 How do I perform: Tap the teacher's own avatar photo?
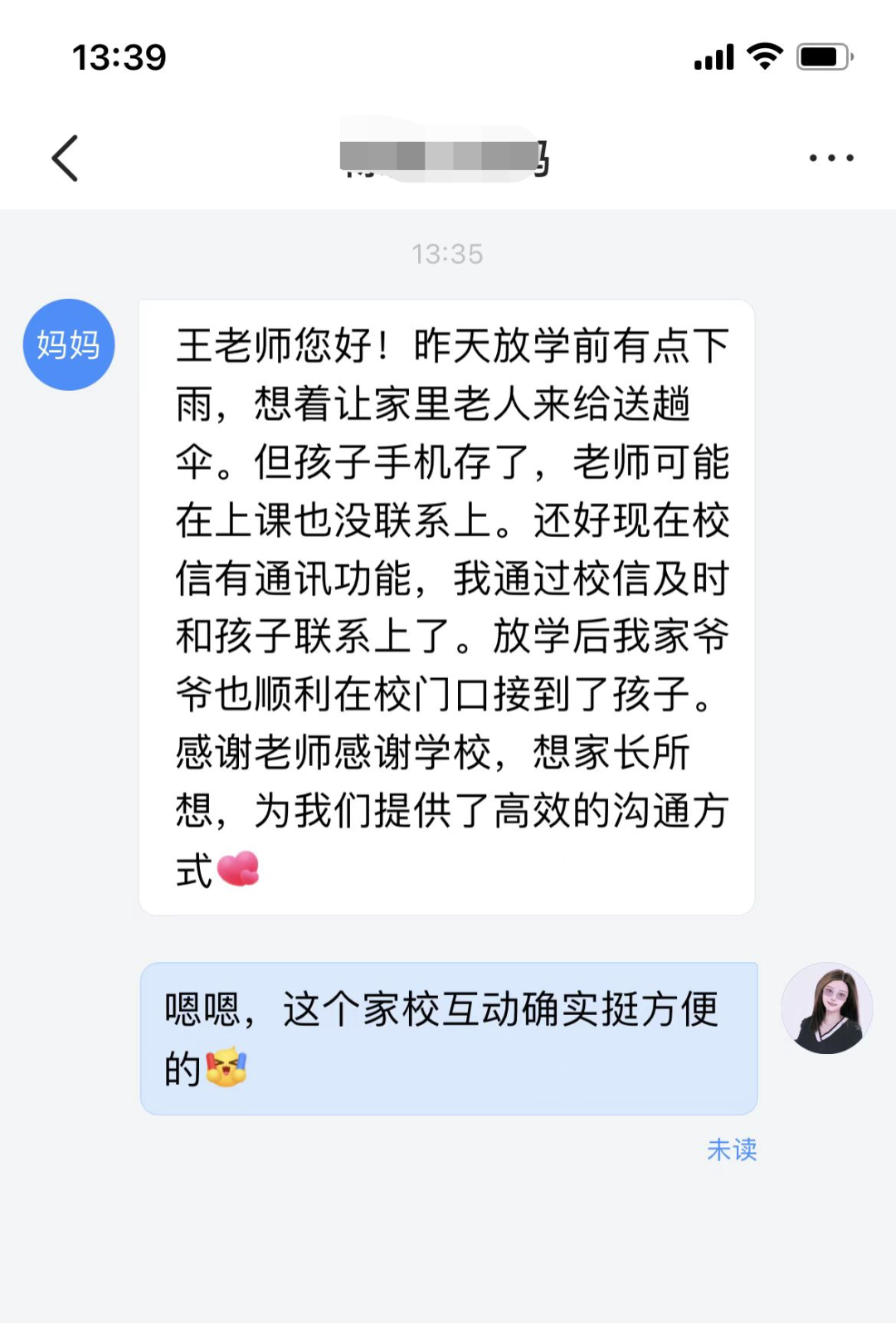826,1008
